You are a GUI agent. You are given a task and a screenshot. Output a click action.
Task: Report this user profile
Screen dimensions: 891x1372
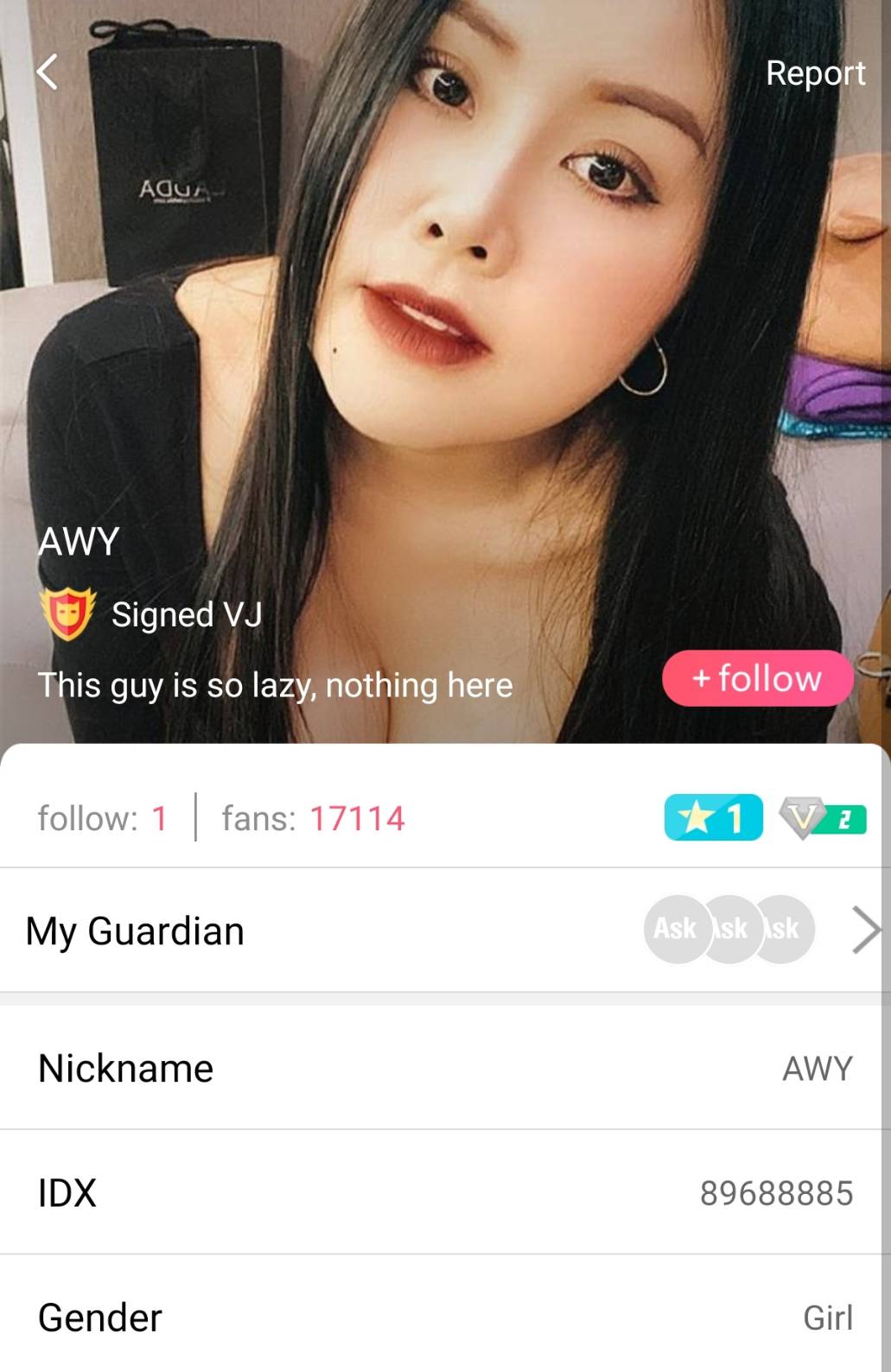click(815, 73)
